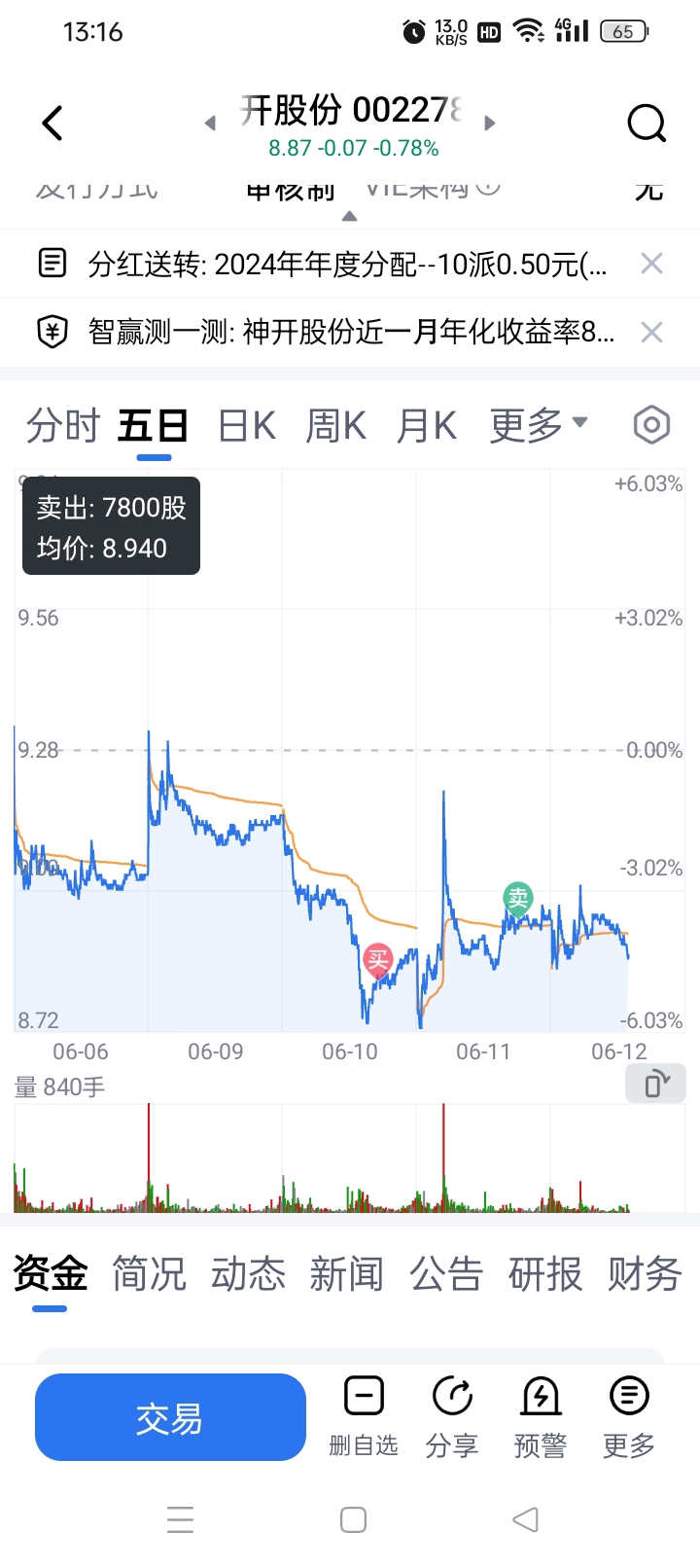Switch to the 简况 tab

pyautogui.click(x=149, y=1273)
